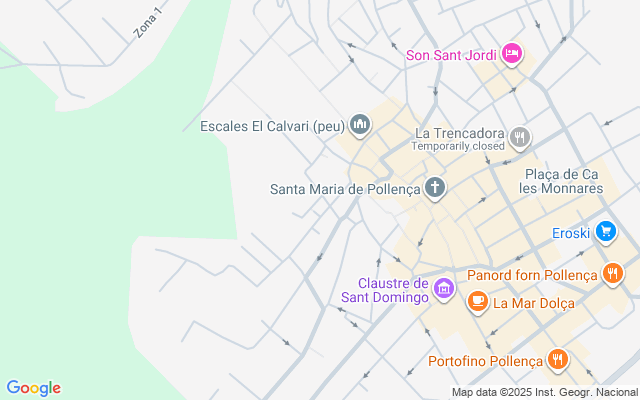Open the Santa Maria de Pollença church pin
This screenshot has width=640, height=400.
coord(435,188)
